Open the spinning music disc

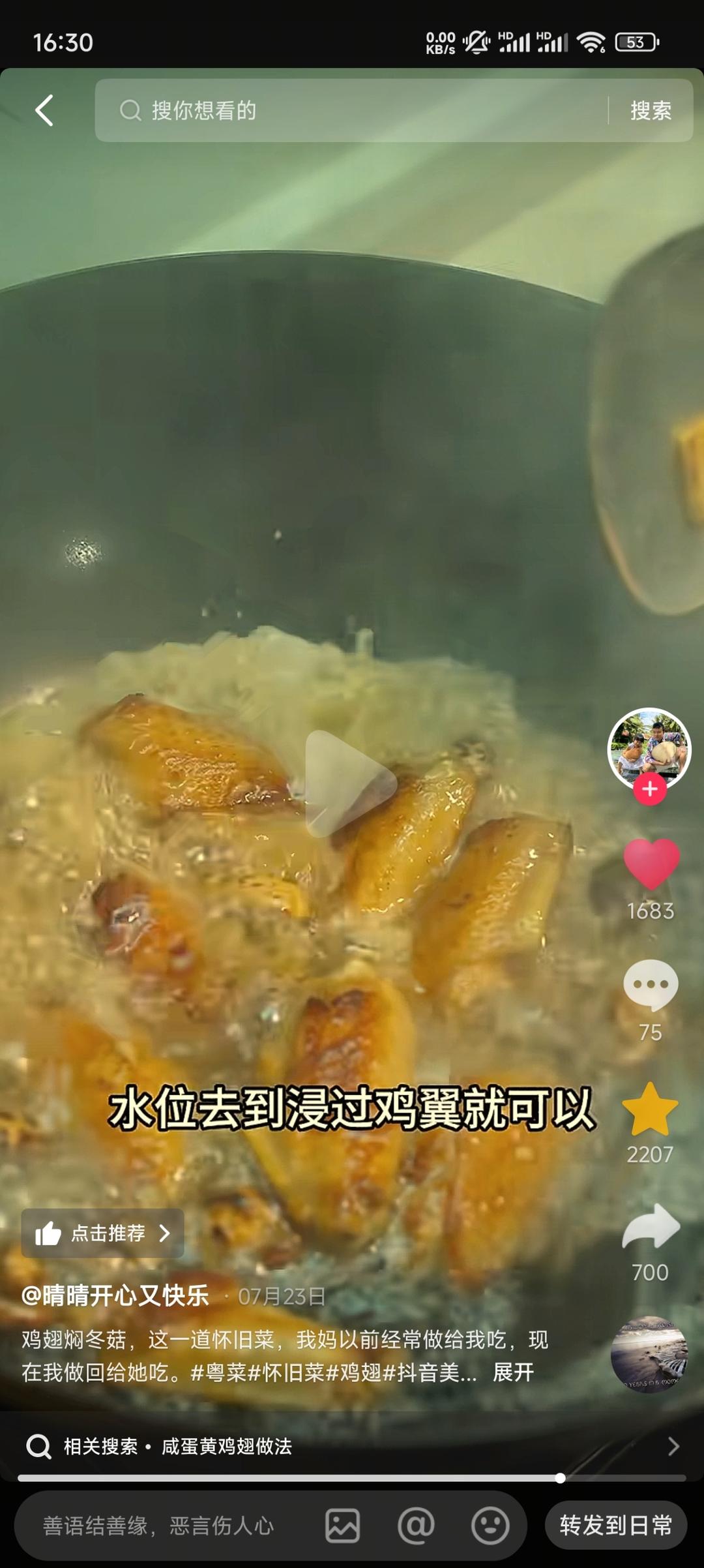coord(649,1355)
